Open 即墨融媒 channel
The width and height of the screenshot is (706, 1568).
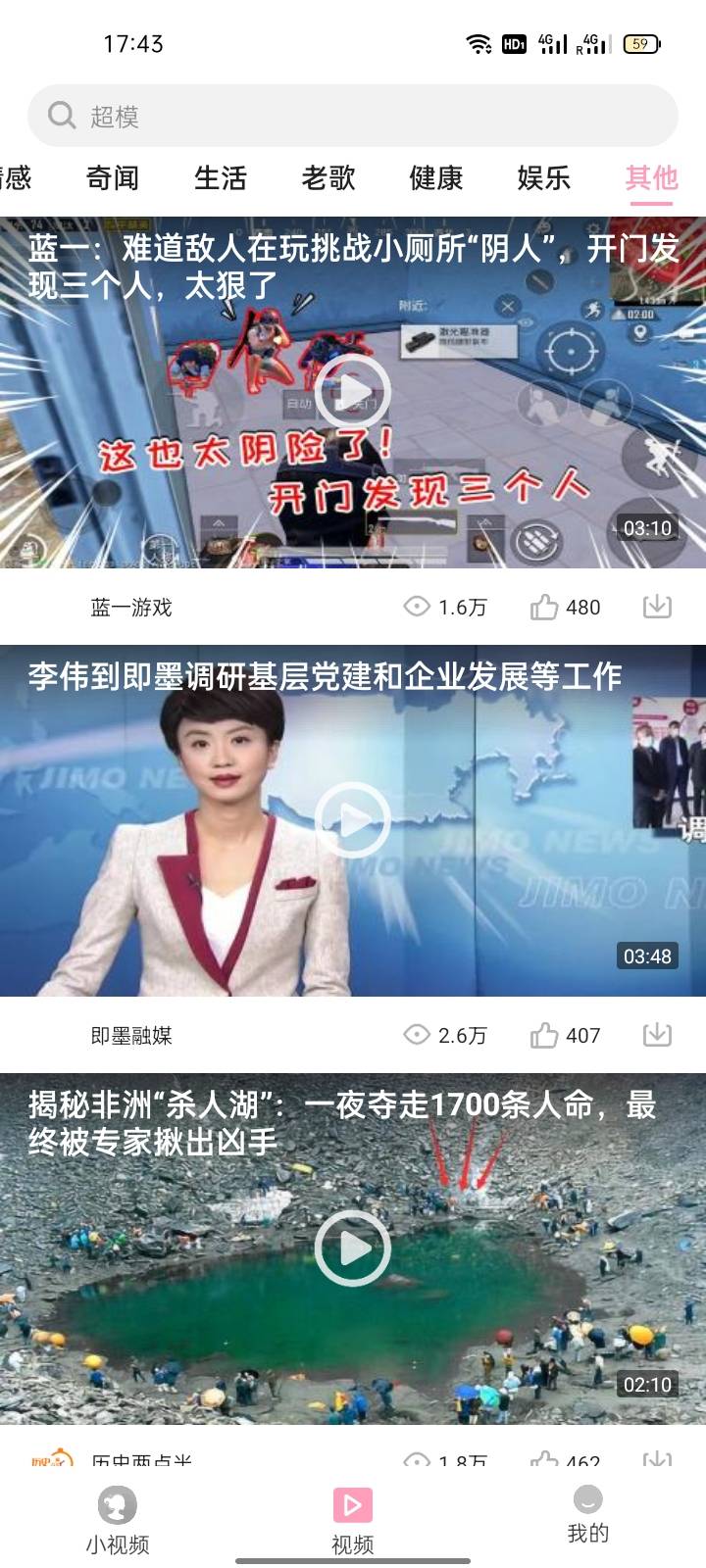(x=131, y=1036)
